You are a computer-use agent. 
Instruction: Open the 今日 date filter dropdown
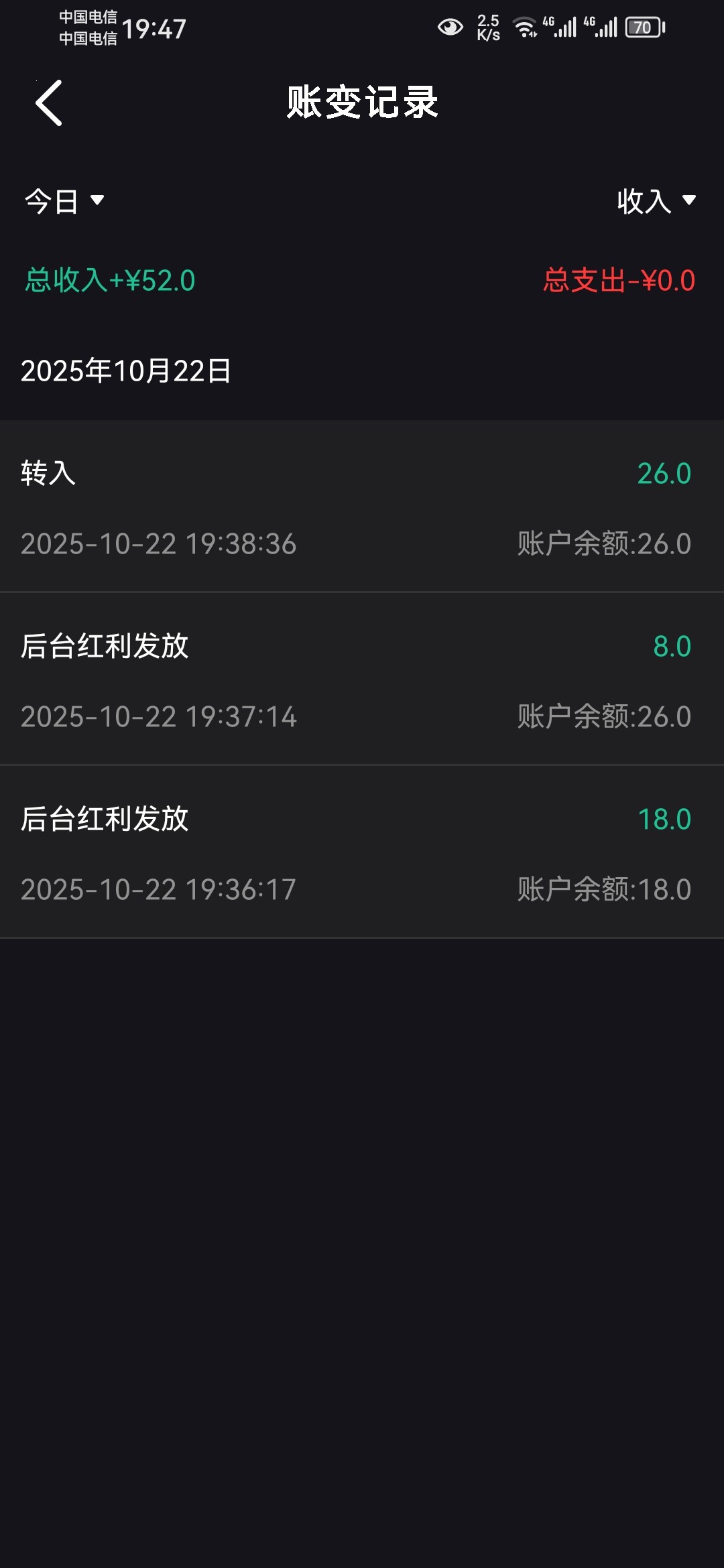tap(64, 201)
